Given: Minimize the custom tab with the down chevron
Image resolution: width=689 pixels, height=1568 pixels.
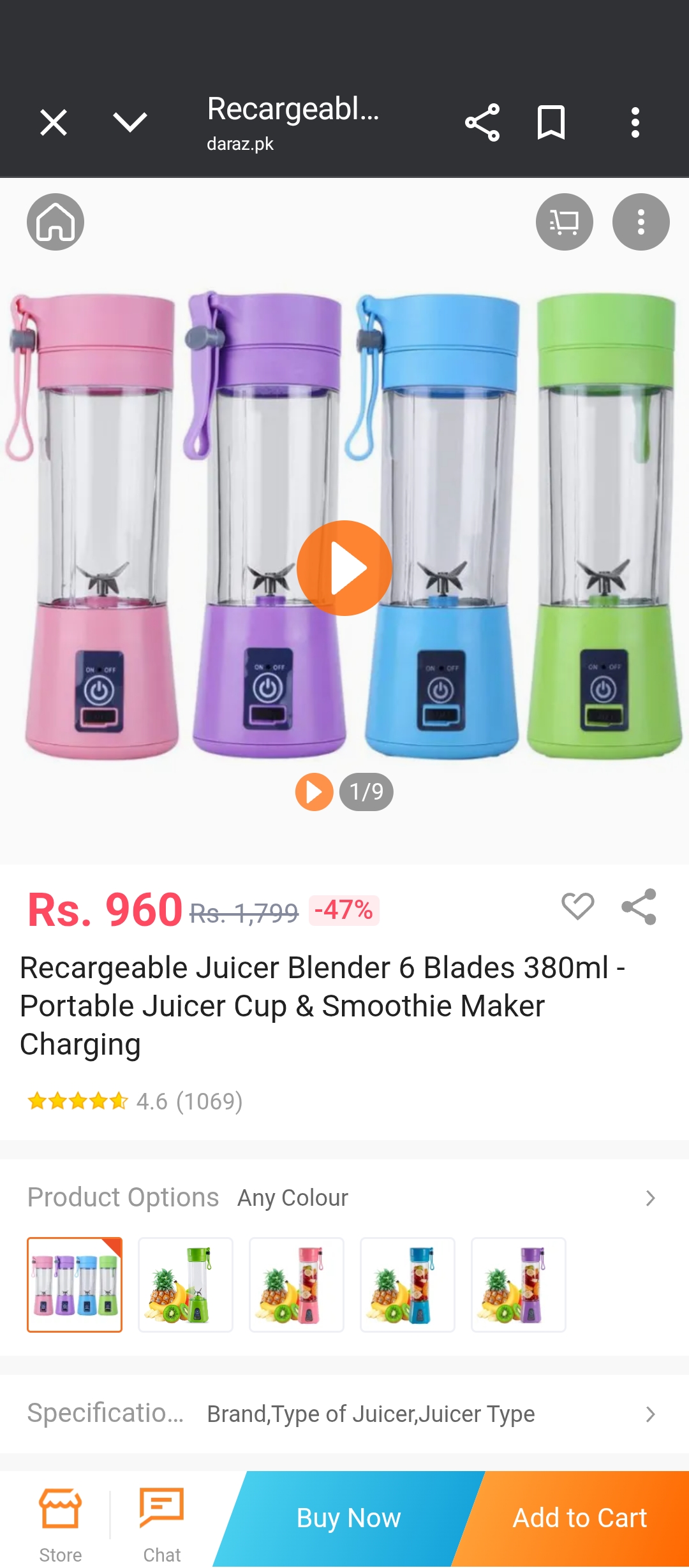Looking at the screenshot, I should 130,122.
